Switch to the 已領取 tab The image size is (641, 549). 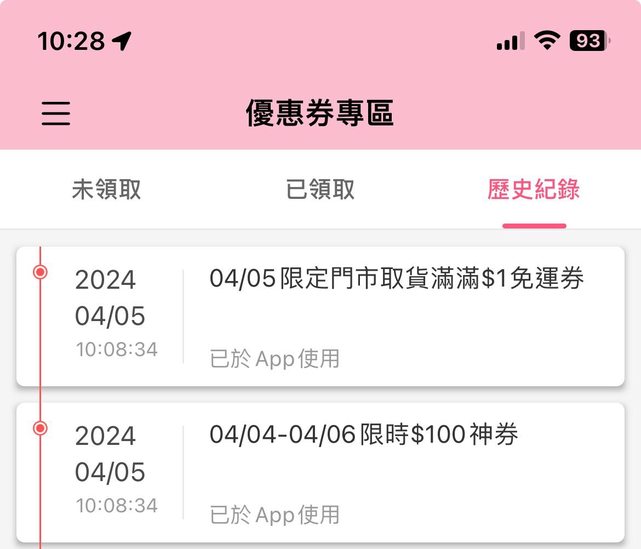320,190
